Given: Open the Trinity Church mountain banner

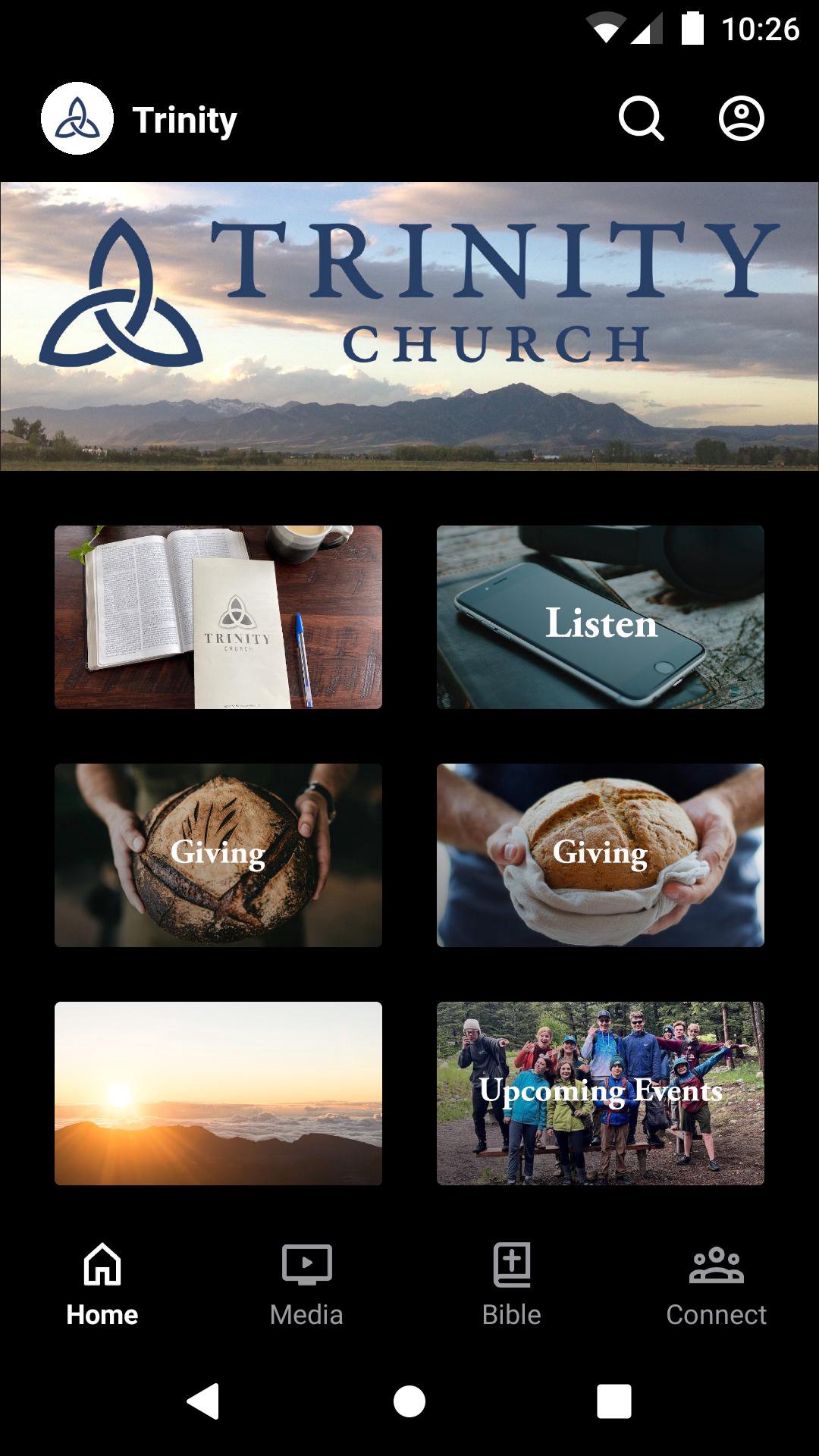Looking at the screenshot, I should (x=409, y=326).
